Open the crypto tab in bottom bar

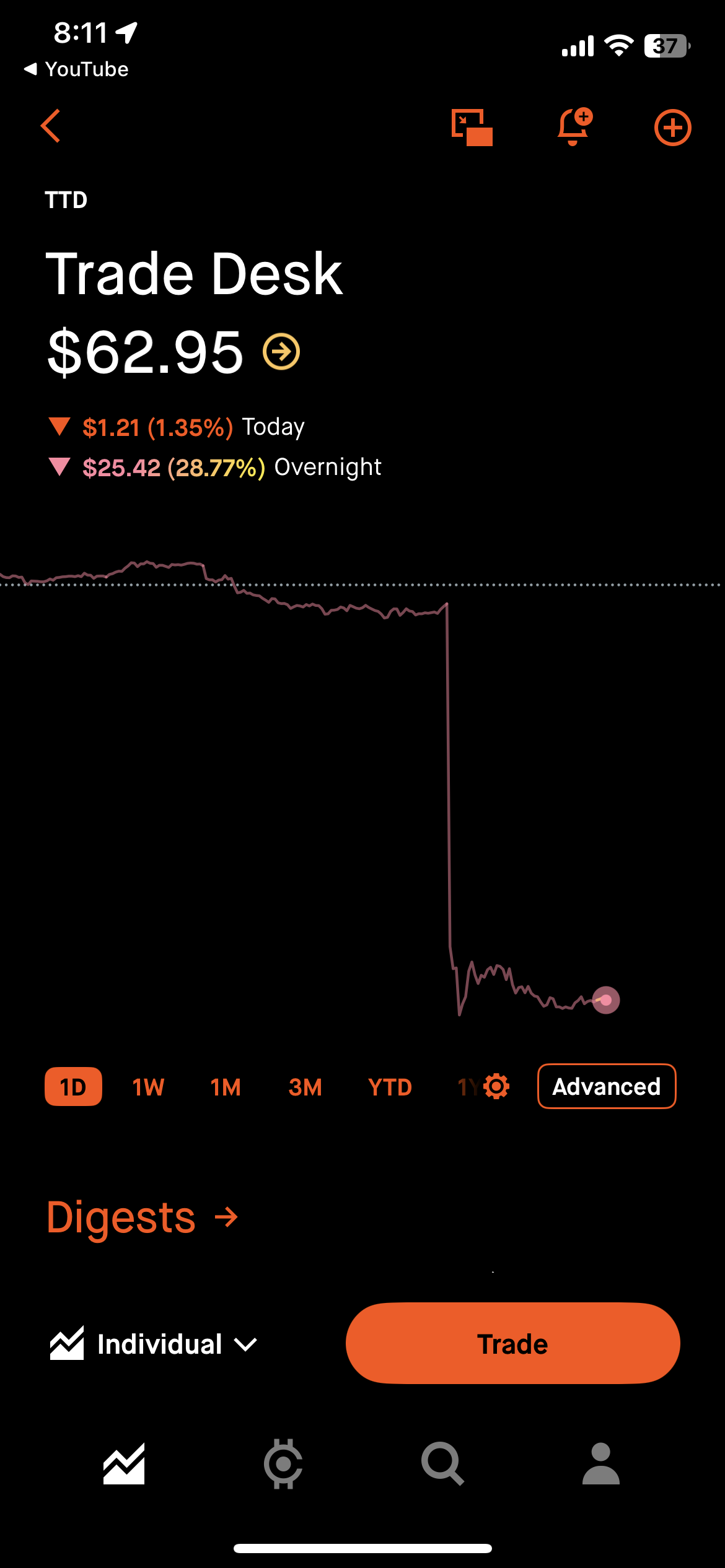(283, 1464)
